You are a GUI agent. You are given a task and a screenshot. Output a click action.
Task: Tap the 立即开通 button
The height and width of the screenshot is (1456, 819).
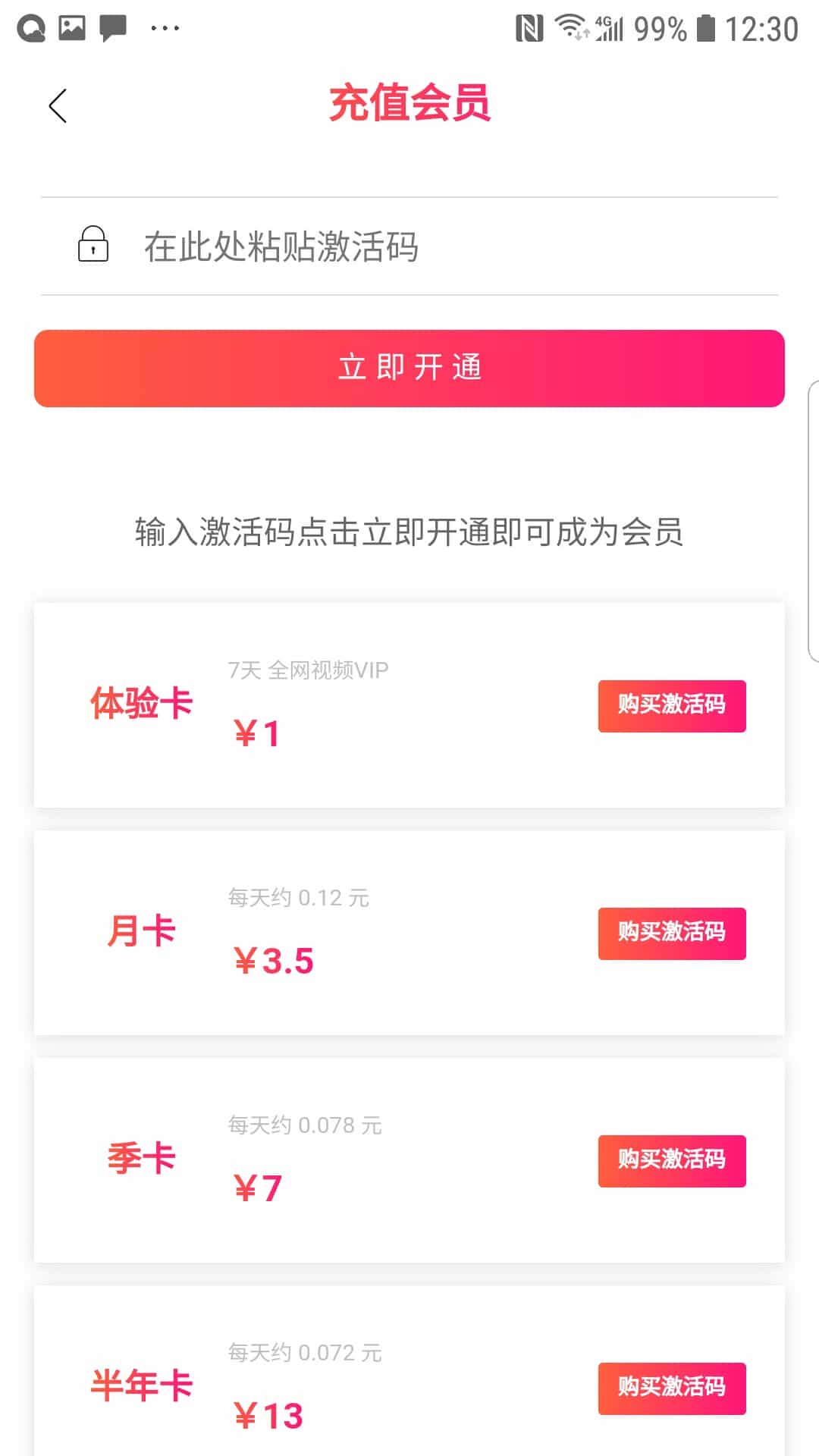click(x=409, y=369)
